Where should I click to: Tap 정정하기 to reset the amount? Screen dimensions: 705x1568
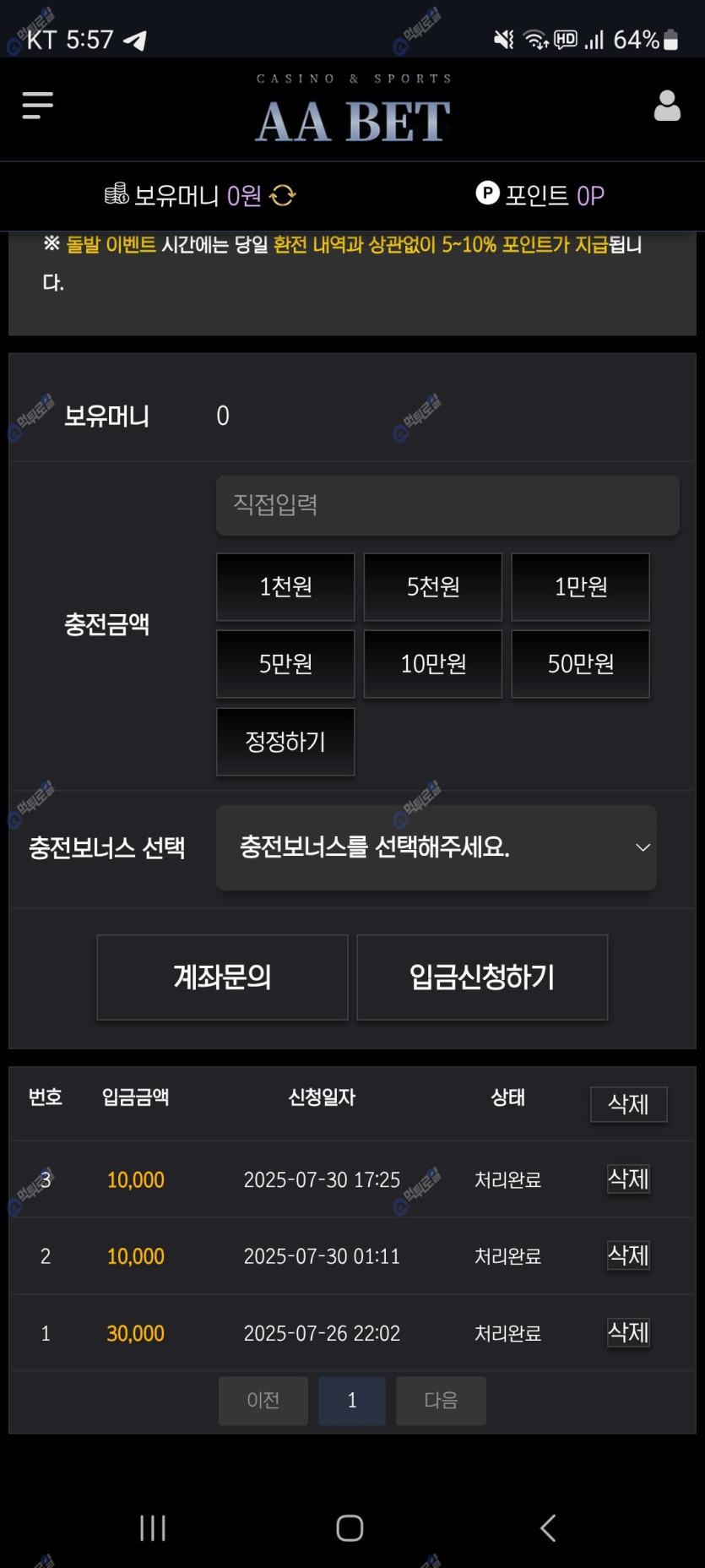pyautogui.click(x=285, y=742)
